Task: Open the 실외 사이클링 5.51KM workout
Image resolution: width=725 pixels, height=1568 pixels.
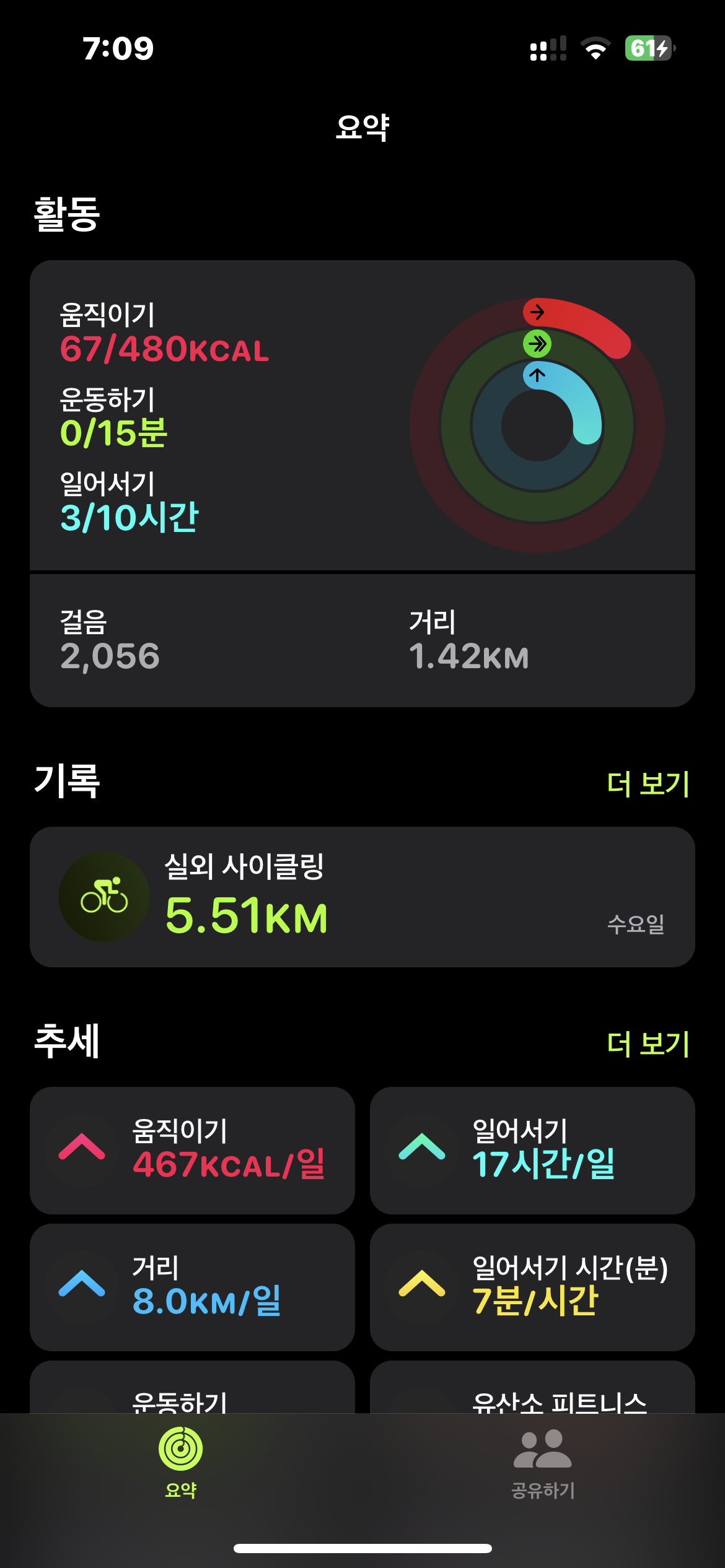Action: pyautogui.click(x=362, y=897)
